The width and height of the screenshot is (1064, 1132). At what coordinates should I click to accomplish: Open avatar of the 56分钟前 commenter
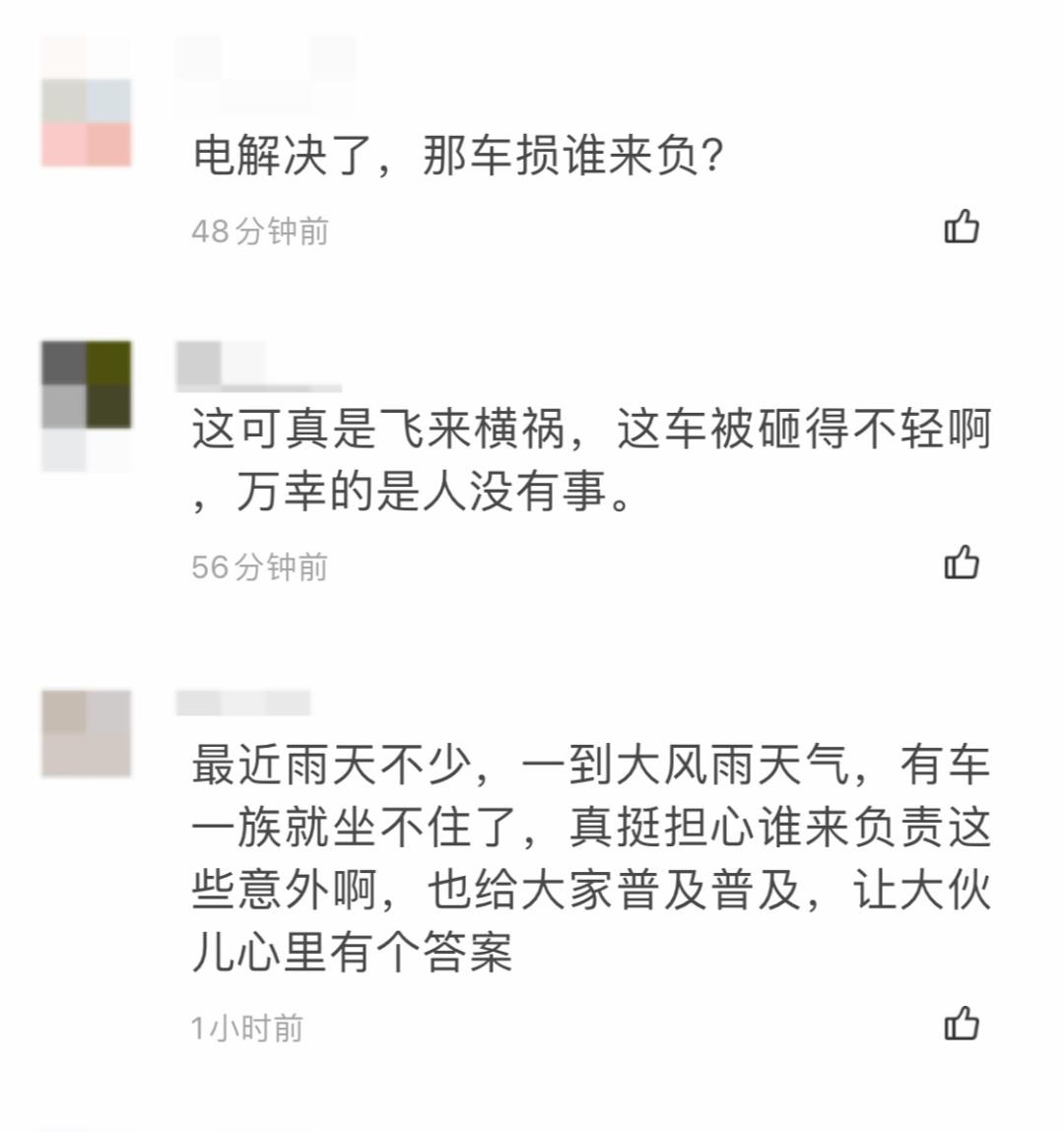[87, 404]
